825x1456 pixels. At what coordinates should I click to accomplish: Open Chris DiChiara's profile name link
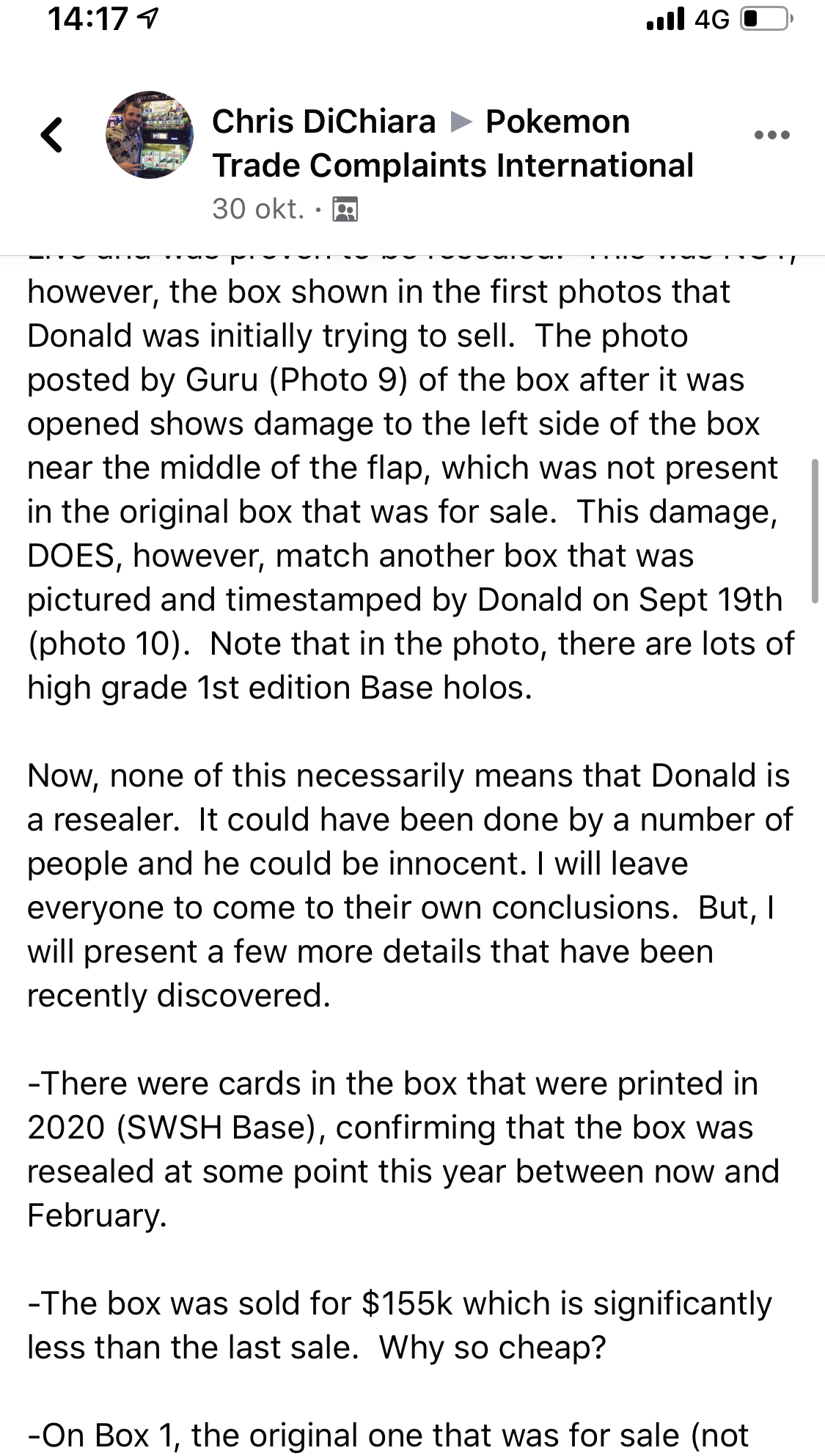click(x=323, y=122)
